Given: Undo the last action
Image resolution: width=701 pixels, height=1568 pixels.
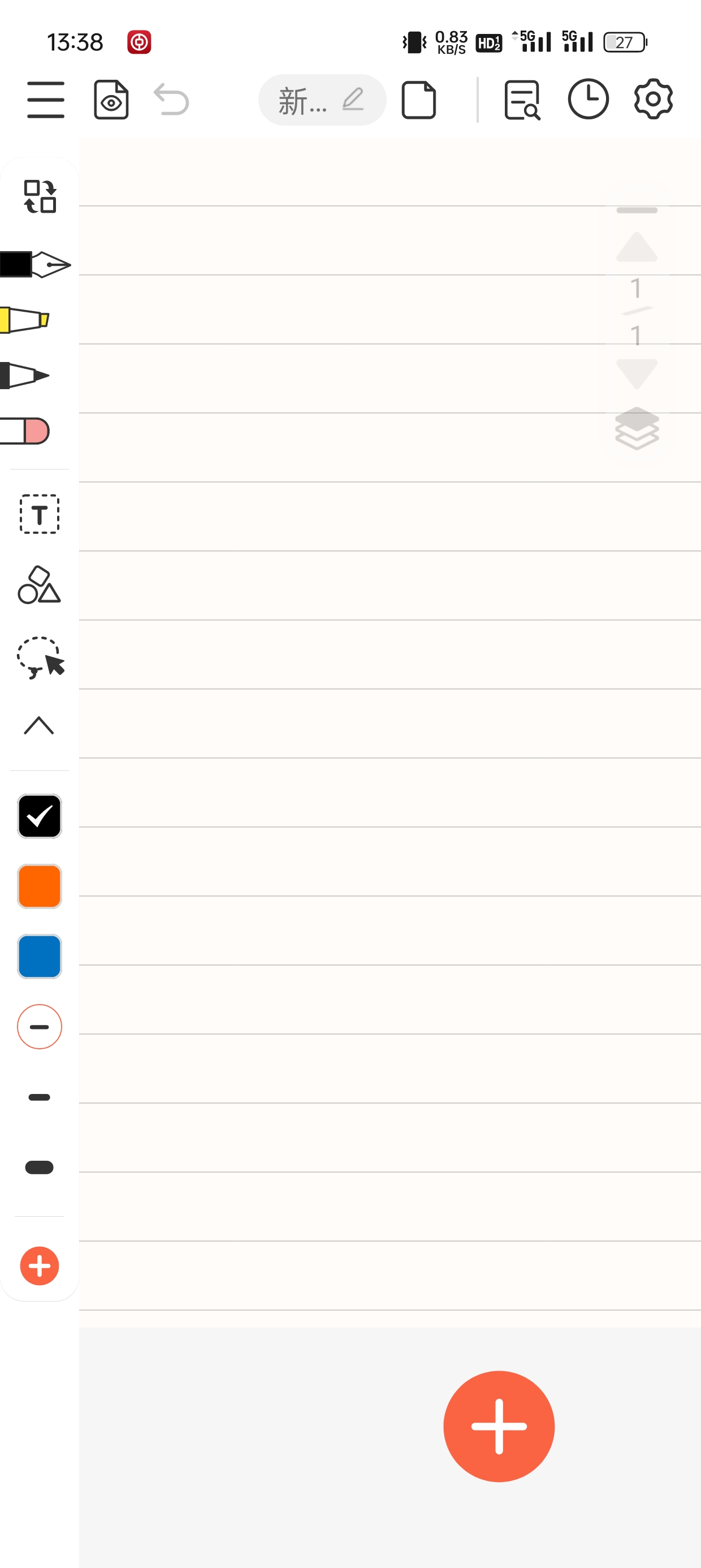Looking at the screenshot, I should pyautogui.click(x=172, y=100).
